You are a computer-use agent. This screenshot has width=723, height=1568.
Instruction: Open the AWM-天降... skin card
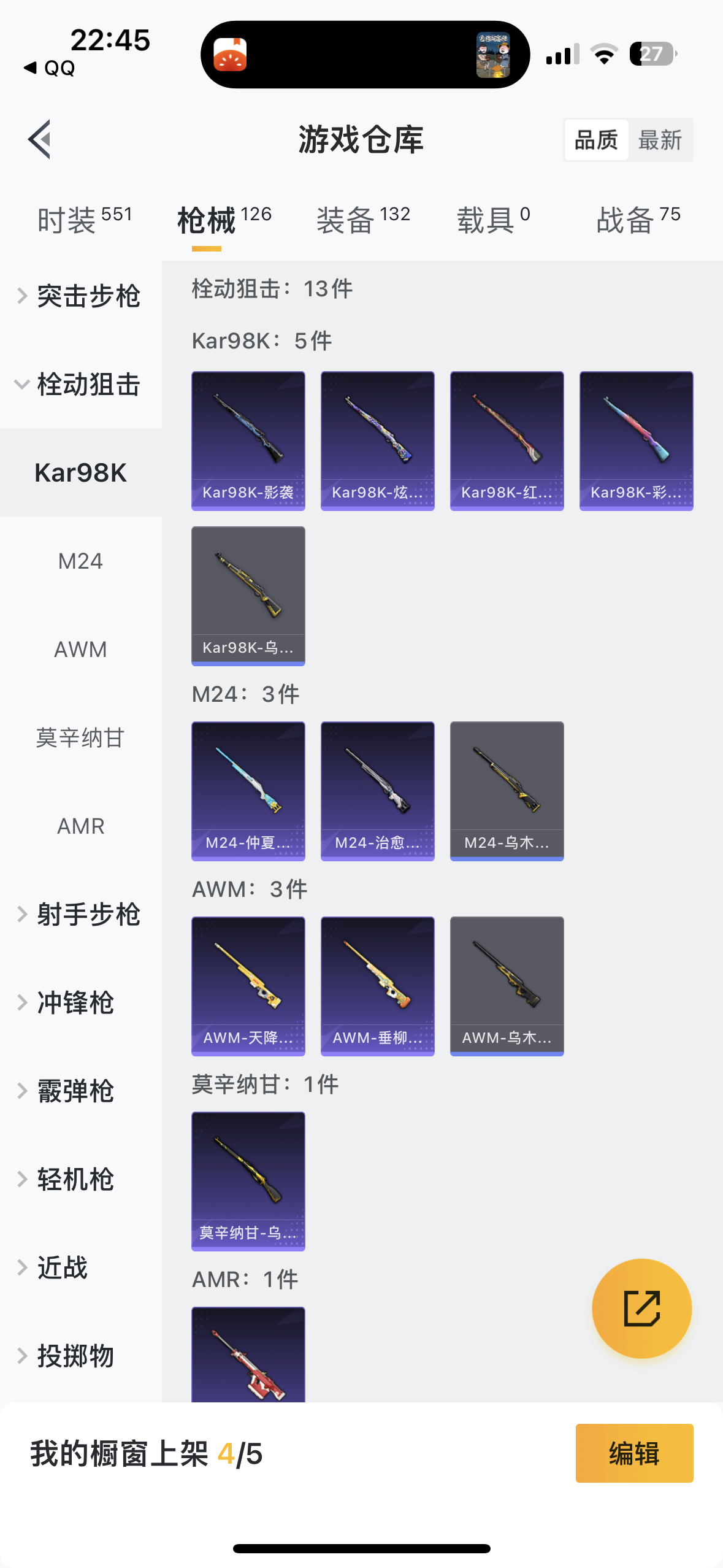[x=248, y=986]
